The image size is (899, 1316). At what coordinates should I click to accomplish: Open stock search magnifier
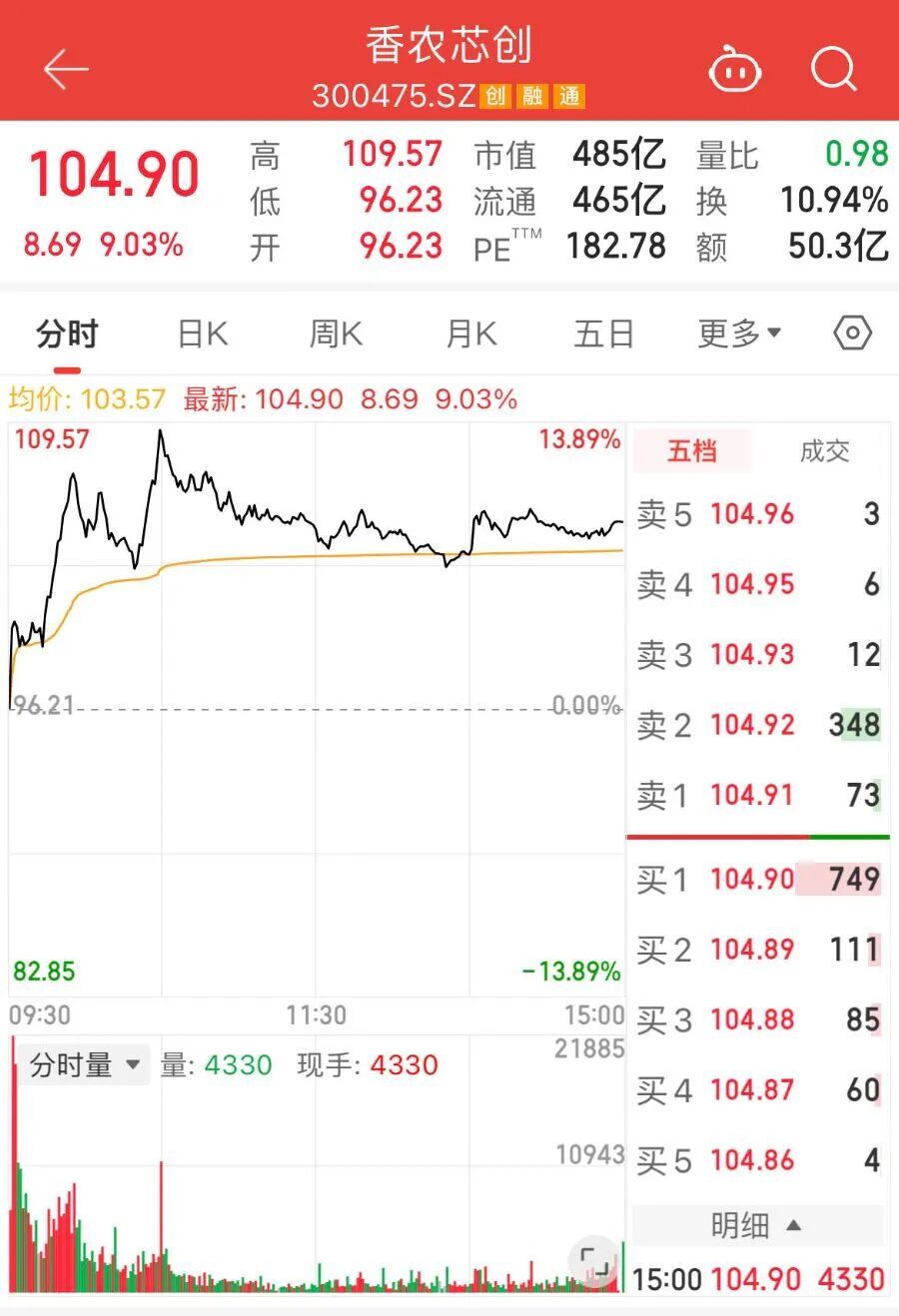click(833, 70)
